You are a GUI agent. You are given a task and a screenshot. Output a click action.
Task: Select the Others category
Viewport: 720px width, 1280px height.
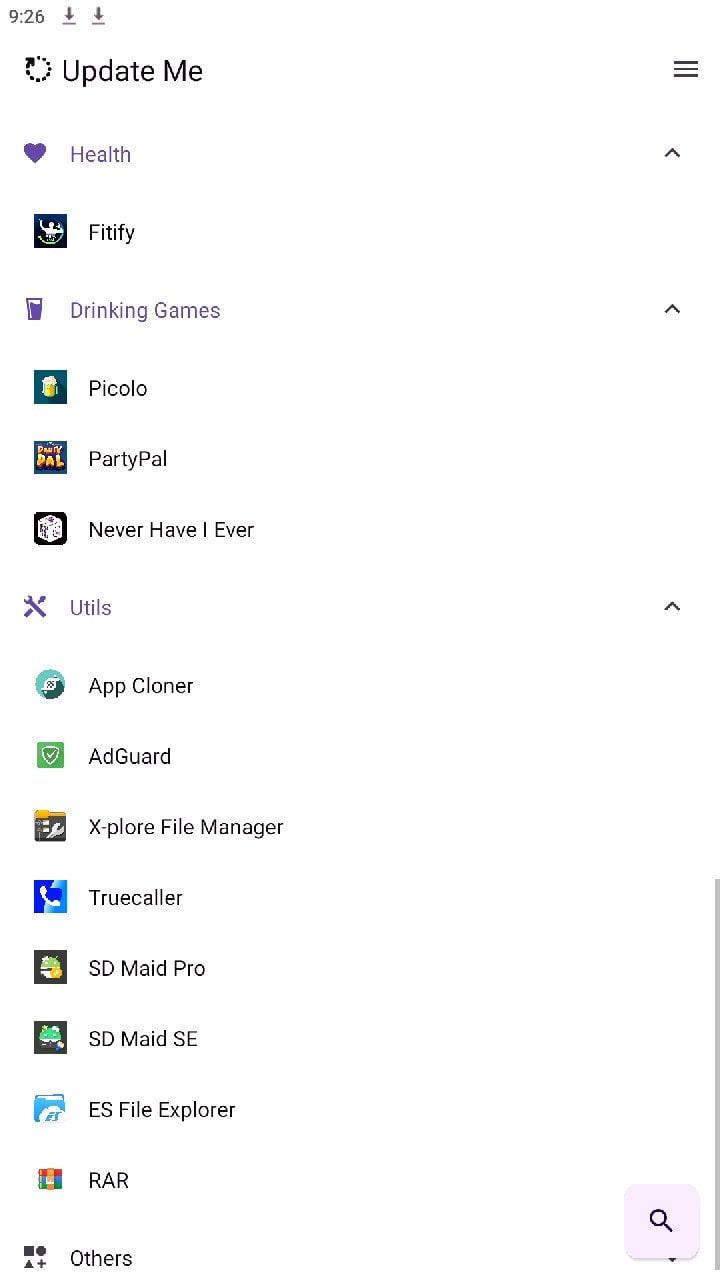100,1258
